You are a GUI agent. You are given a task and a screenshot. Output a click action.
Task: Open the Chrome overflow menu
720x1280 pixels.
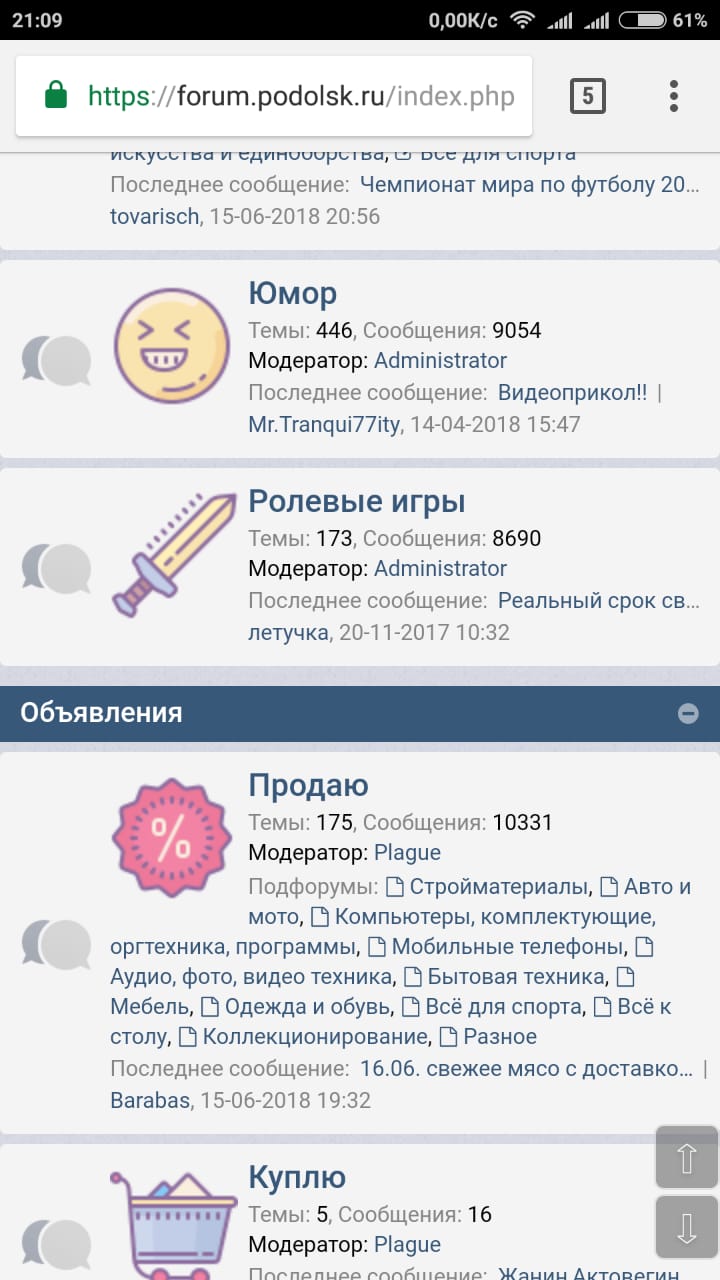point(674,96)
